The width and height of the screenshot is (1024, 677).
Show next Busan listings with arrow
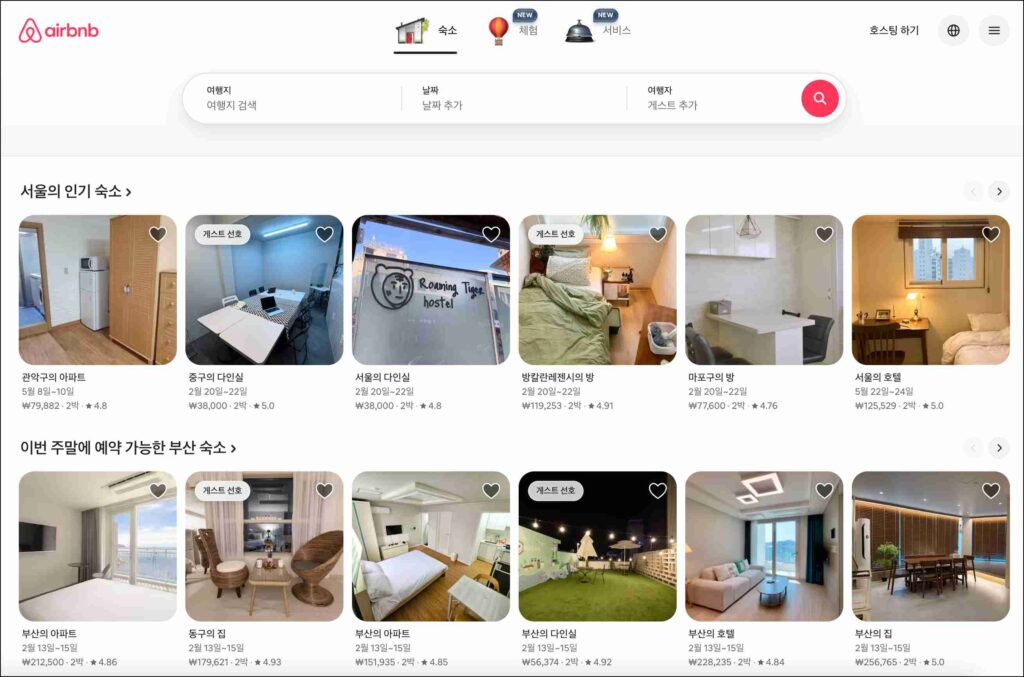pyautogui.click(x=998, y=448)
